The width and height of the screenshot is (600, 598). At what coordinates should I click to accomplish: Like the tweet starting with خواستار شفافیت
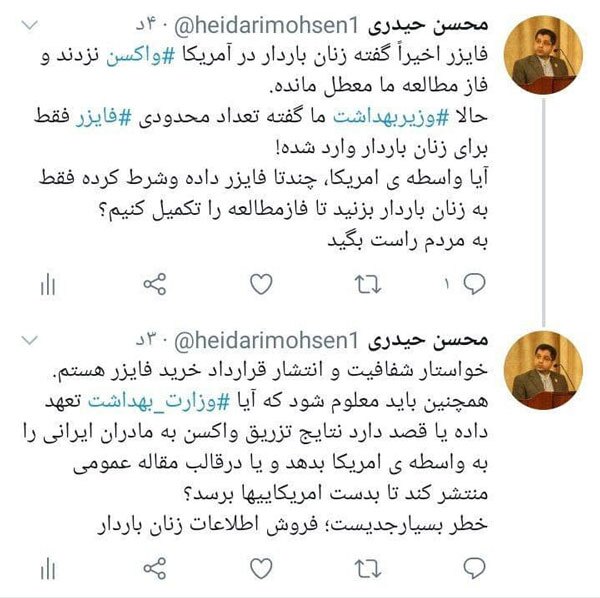coord(260,569)
